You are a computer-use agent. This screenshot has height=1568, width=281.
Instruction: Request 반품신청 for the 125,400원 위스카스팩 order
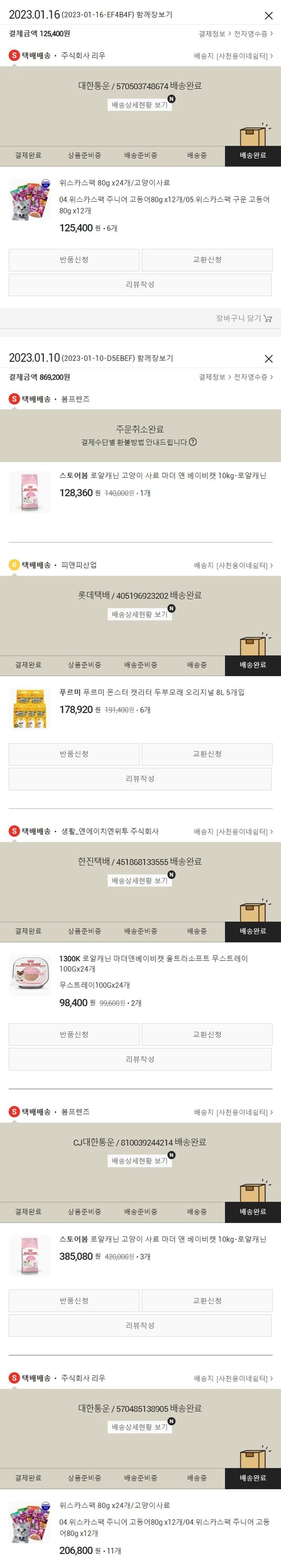[74, 260]
